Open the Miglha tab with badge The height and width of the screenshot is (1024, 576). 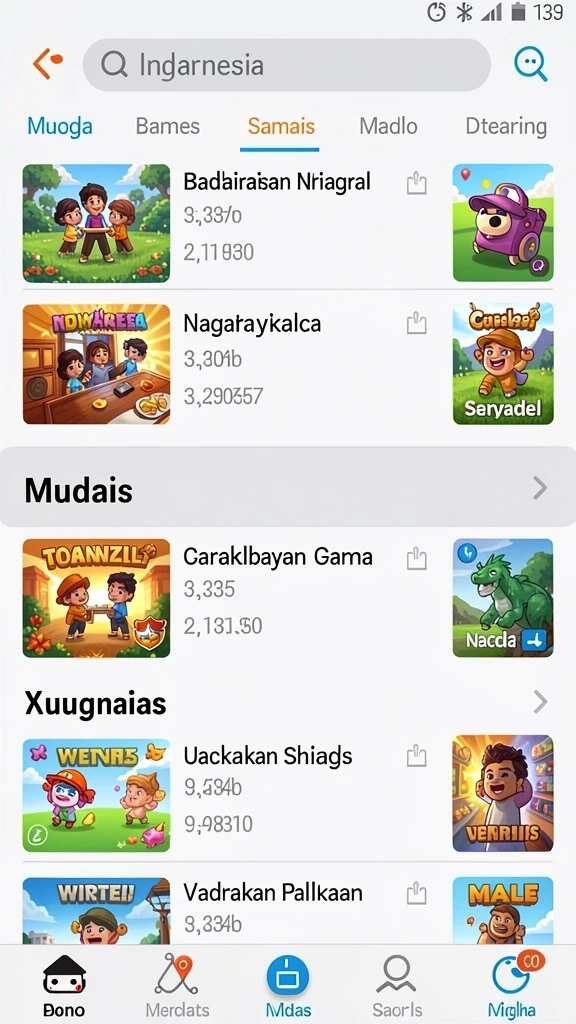point(511,985)
